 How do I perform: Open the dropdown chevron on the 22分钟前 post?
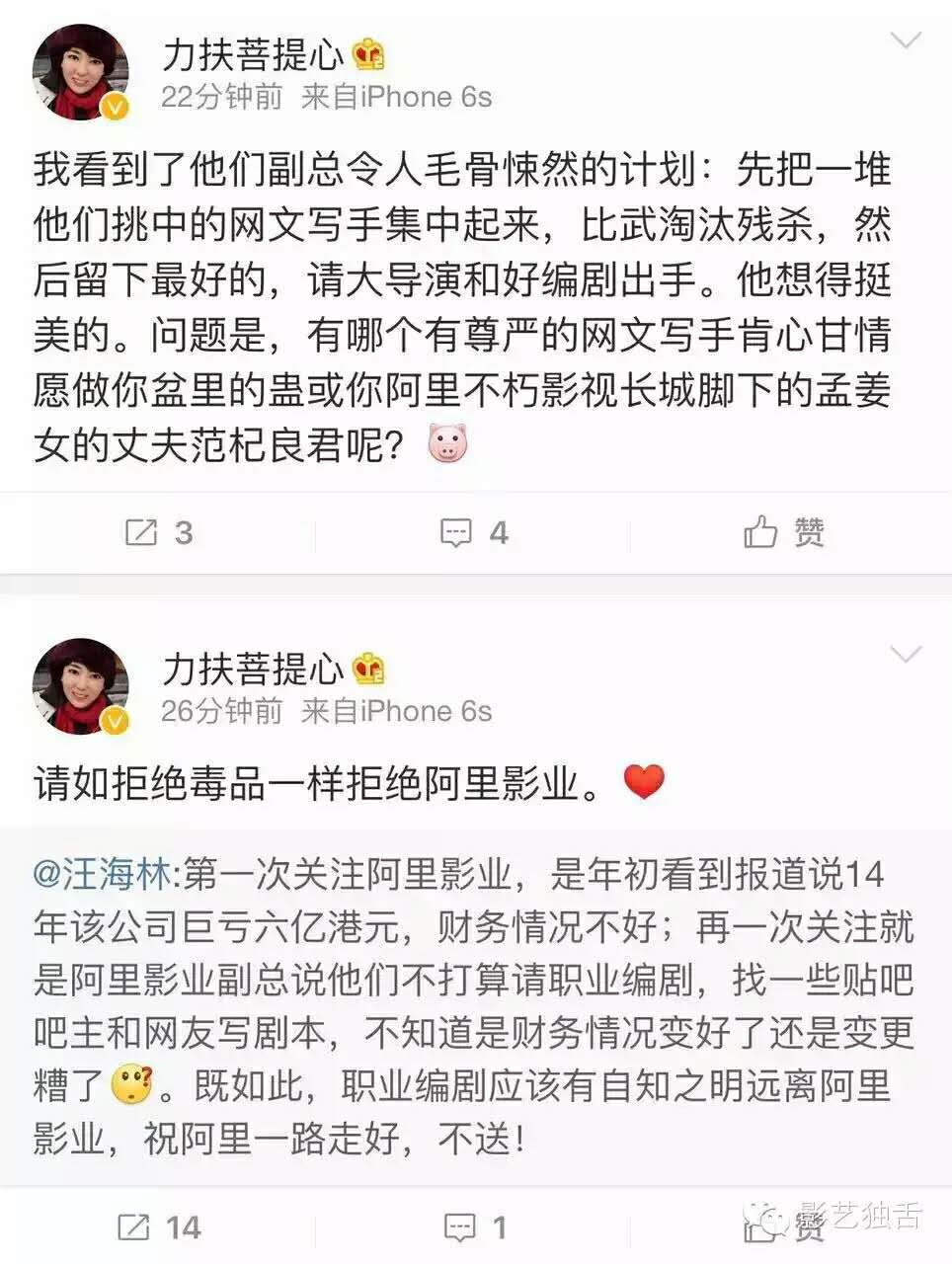[905, 40]
